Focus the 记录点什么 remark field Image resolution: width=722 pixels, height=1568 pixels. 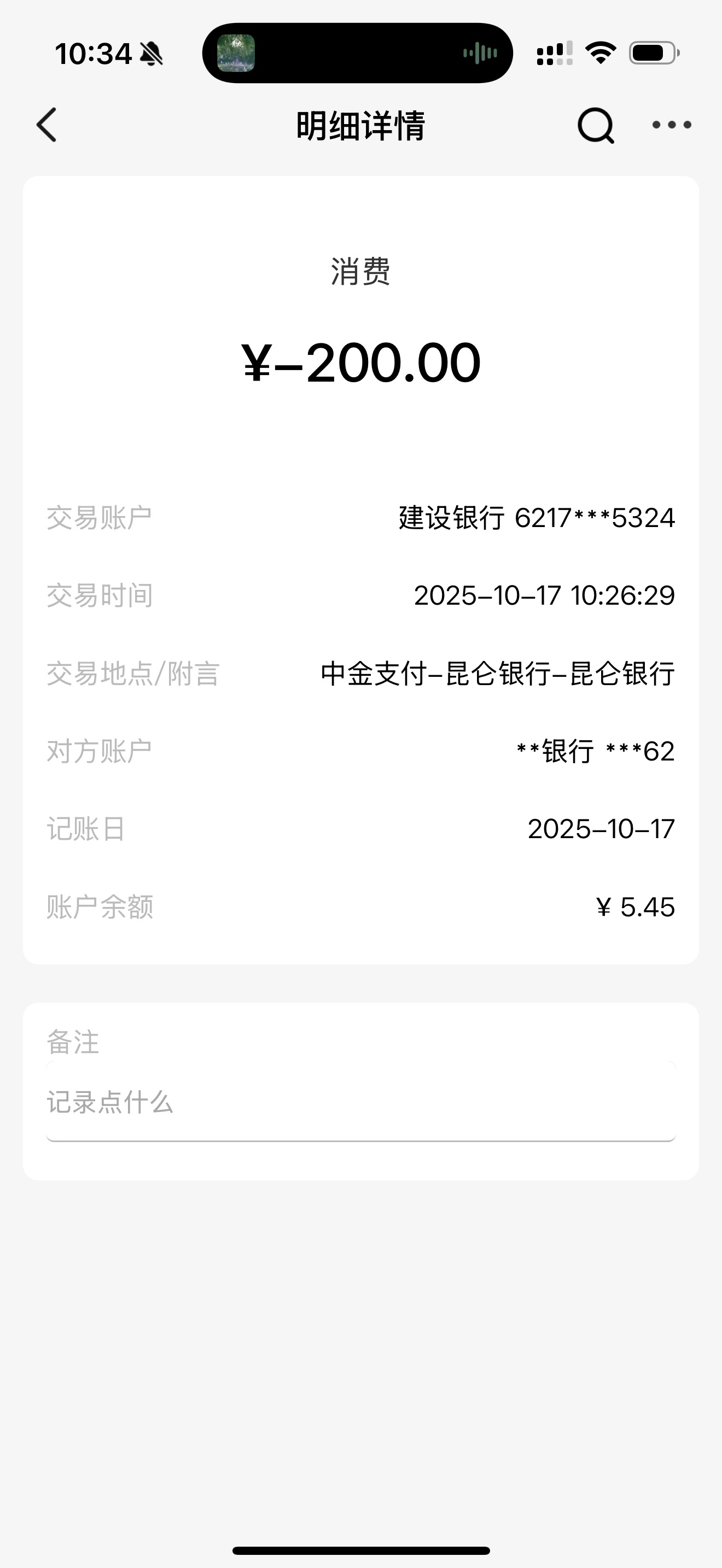pyautogui.click(x=360, y=1102)
